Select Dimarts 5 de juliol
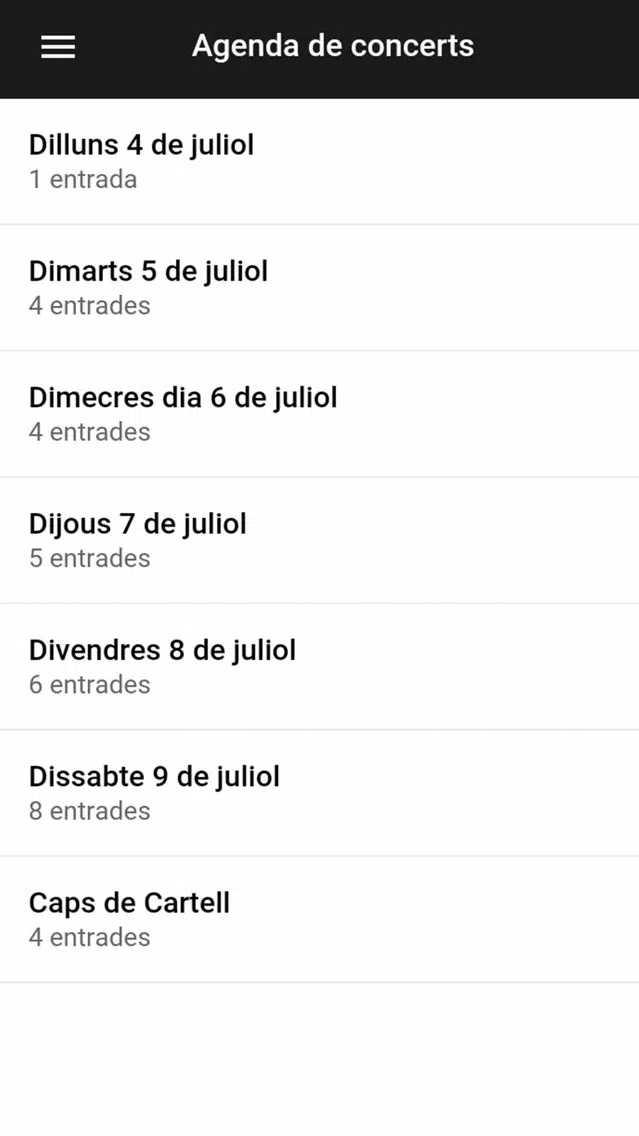 [320, 288]
